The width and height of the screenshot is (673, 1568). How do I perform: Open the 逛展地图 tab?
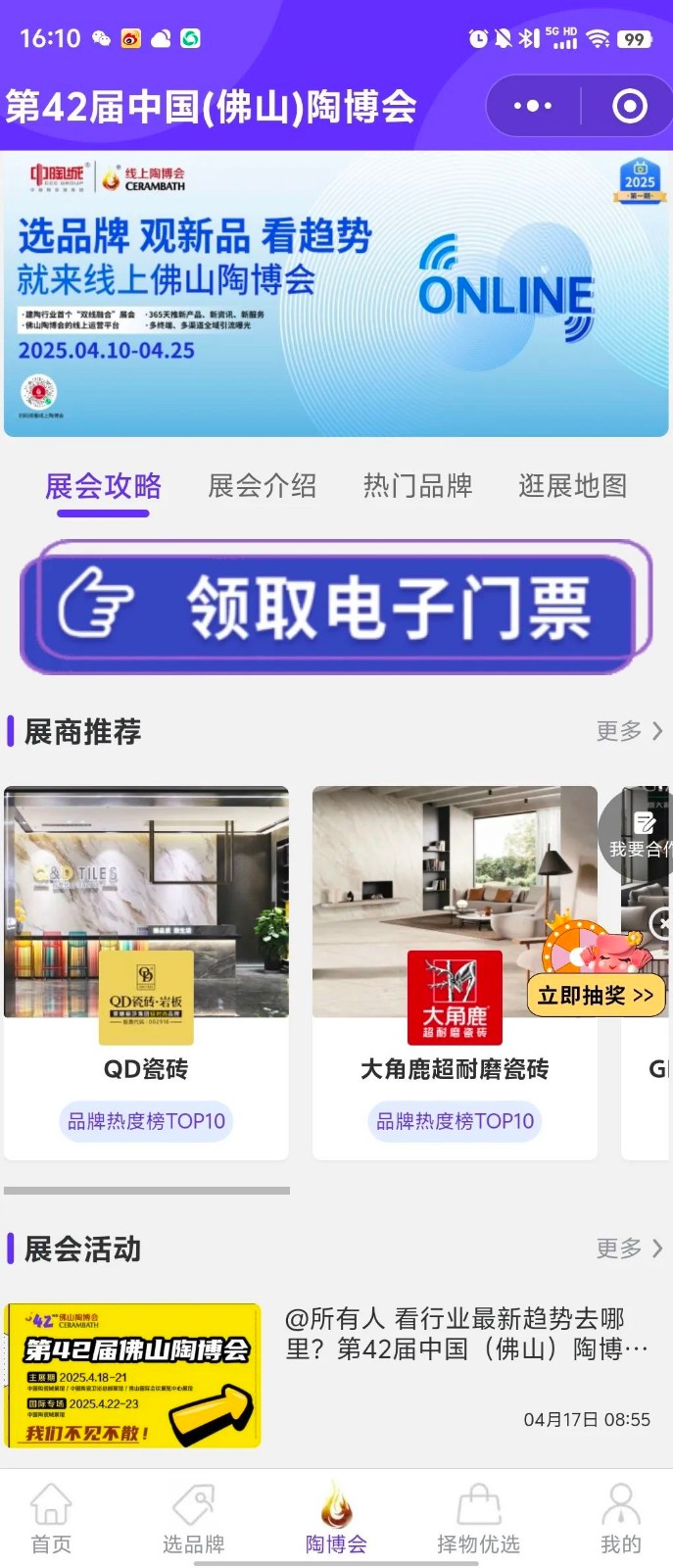[x=572, y=486]
